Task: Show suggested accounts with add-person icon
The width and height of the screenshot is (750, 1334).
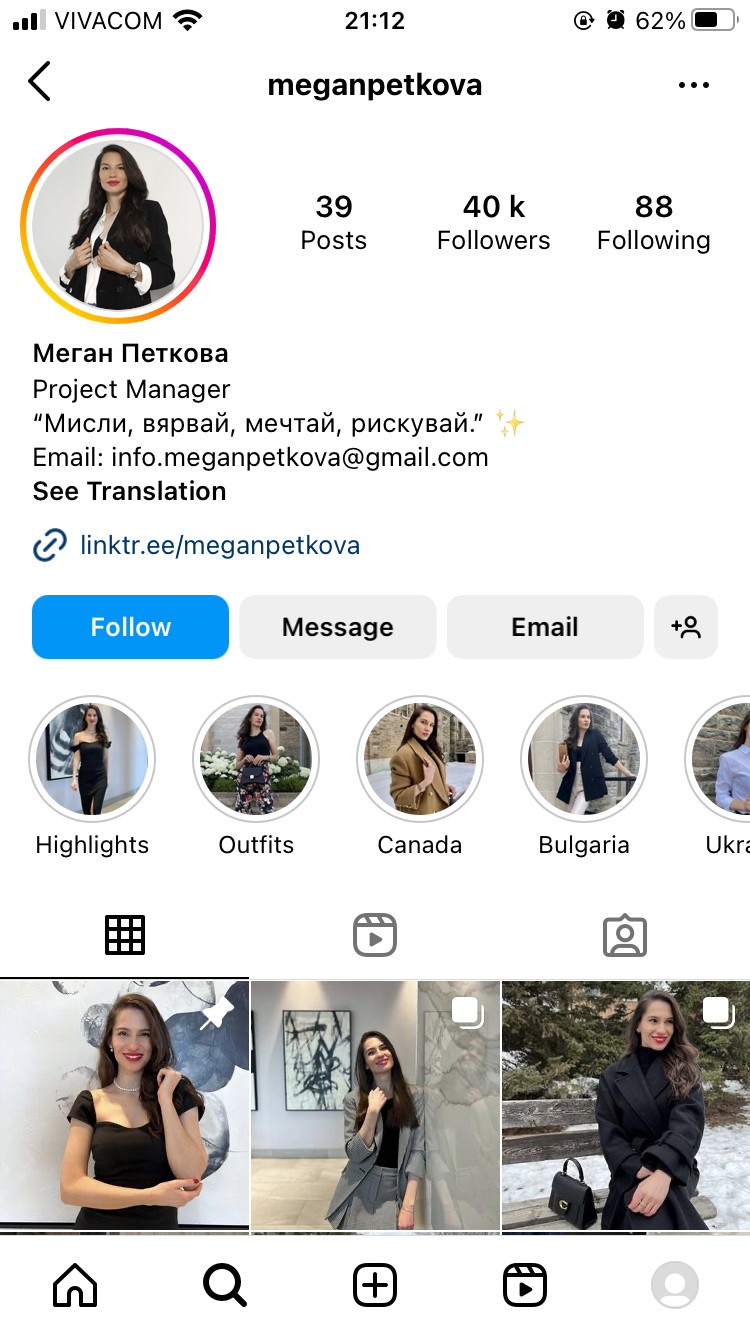Action: (x=686, y=627)
